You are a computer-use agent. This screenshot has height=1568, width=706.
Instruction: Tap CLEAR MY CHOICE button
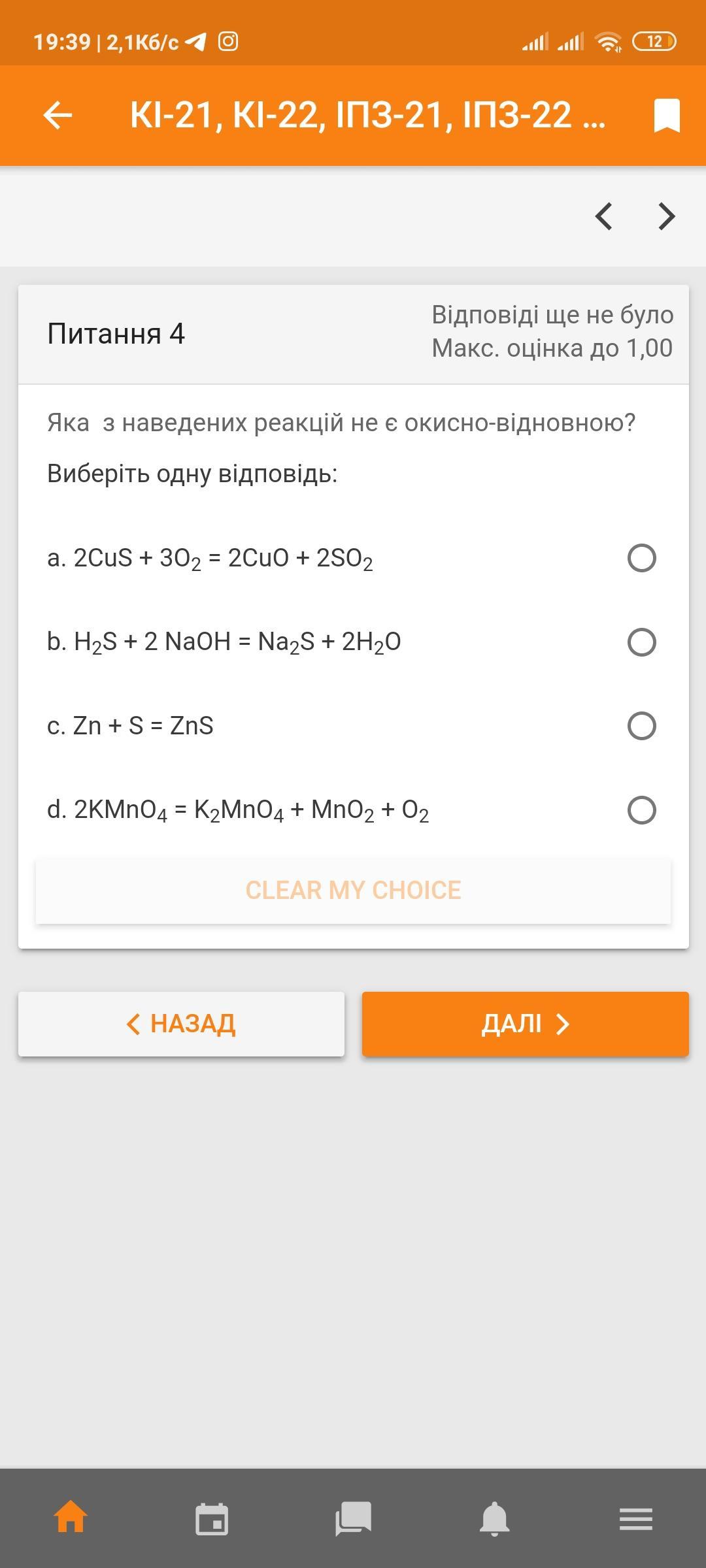pyautogui.click(x=353, y=890)
